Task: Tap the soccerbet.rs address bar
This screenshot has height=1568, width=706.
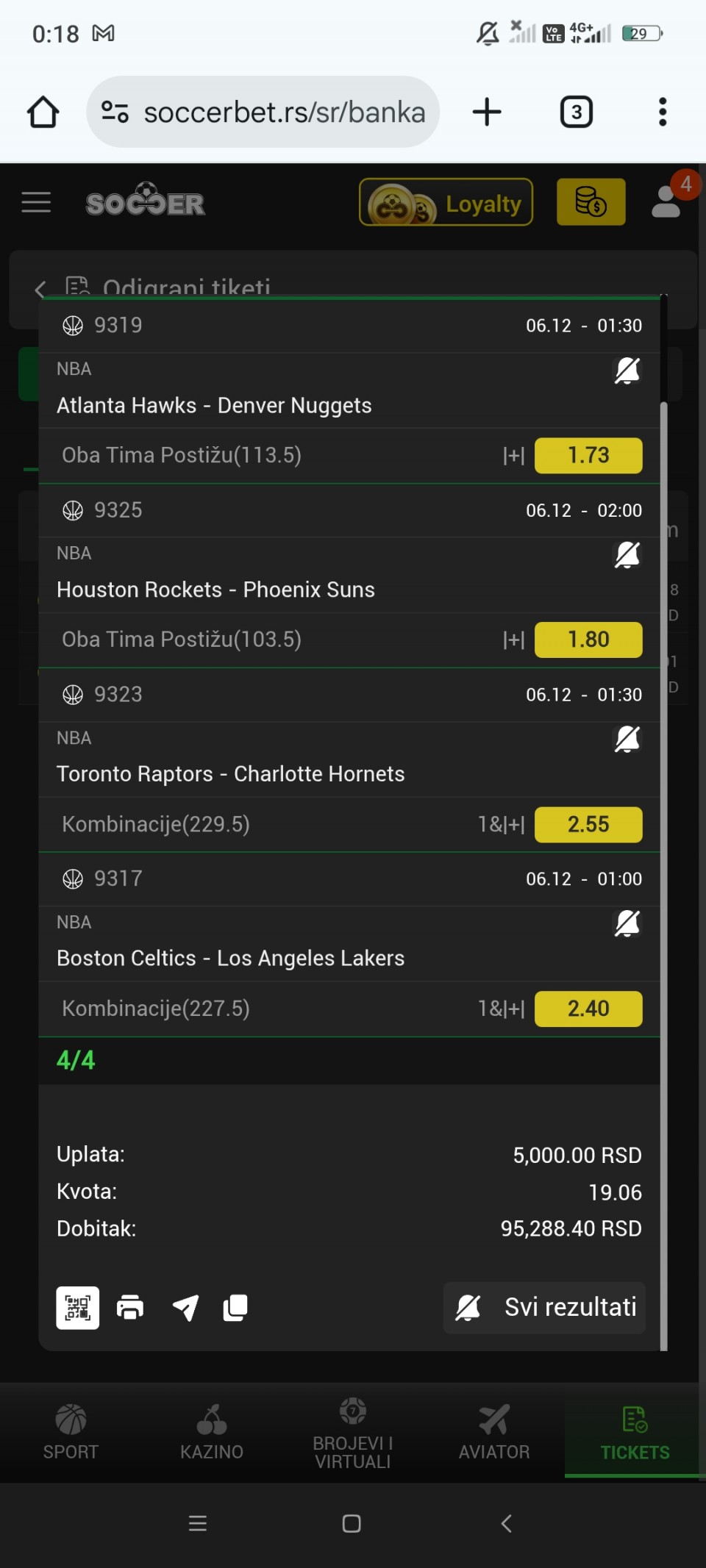Action: (284, 112)
